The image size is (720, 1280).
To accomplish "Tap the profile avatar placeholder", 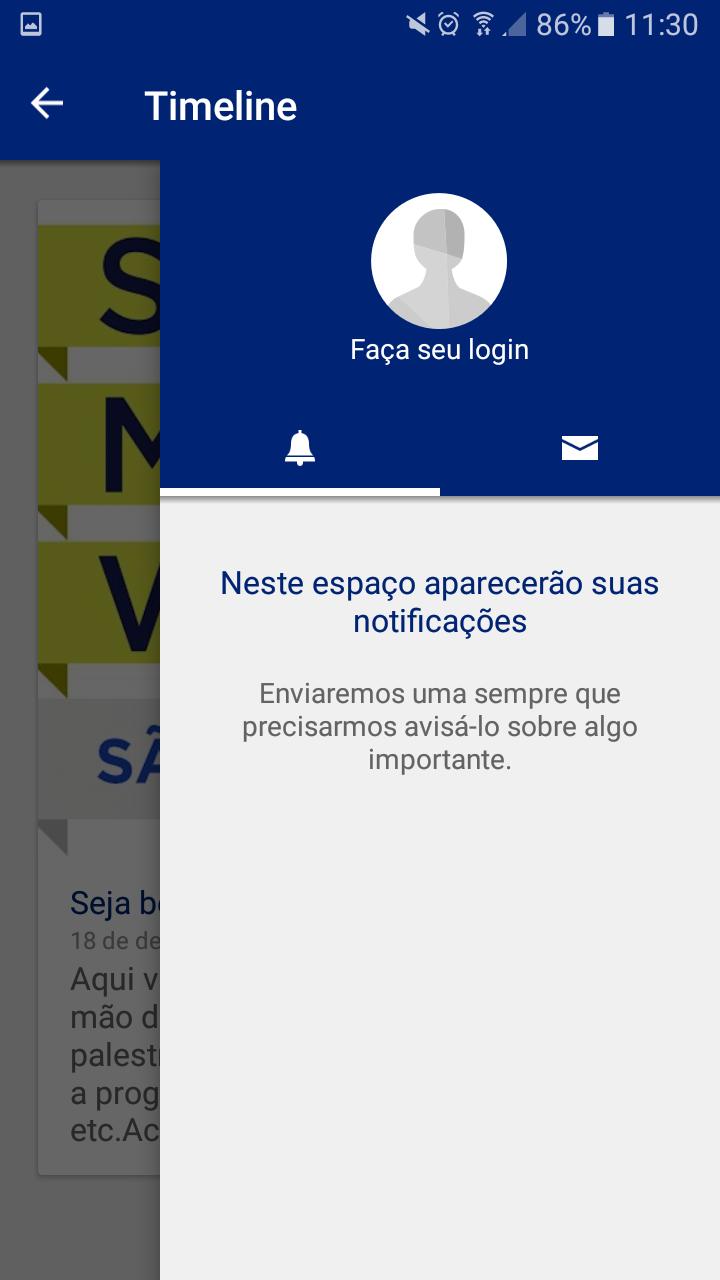I will pos(439,260).
